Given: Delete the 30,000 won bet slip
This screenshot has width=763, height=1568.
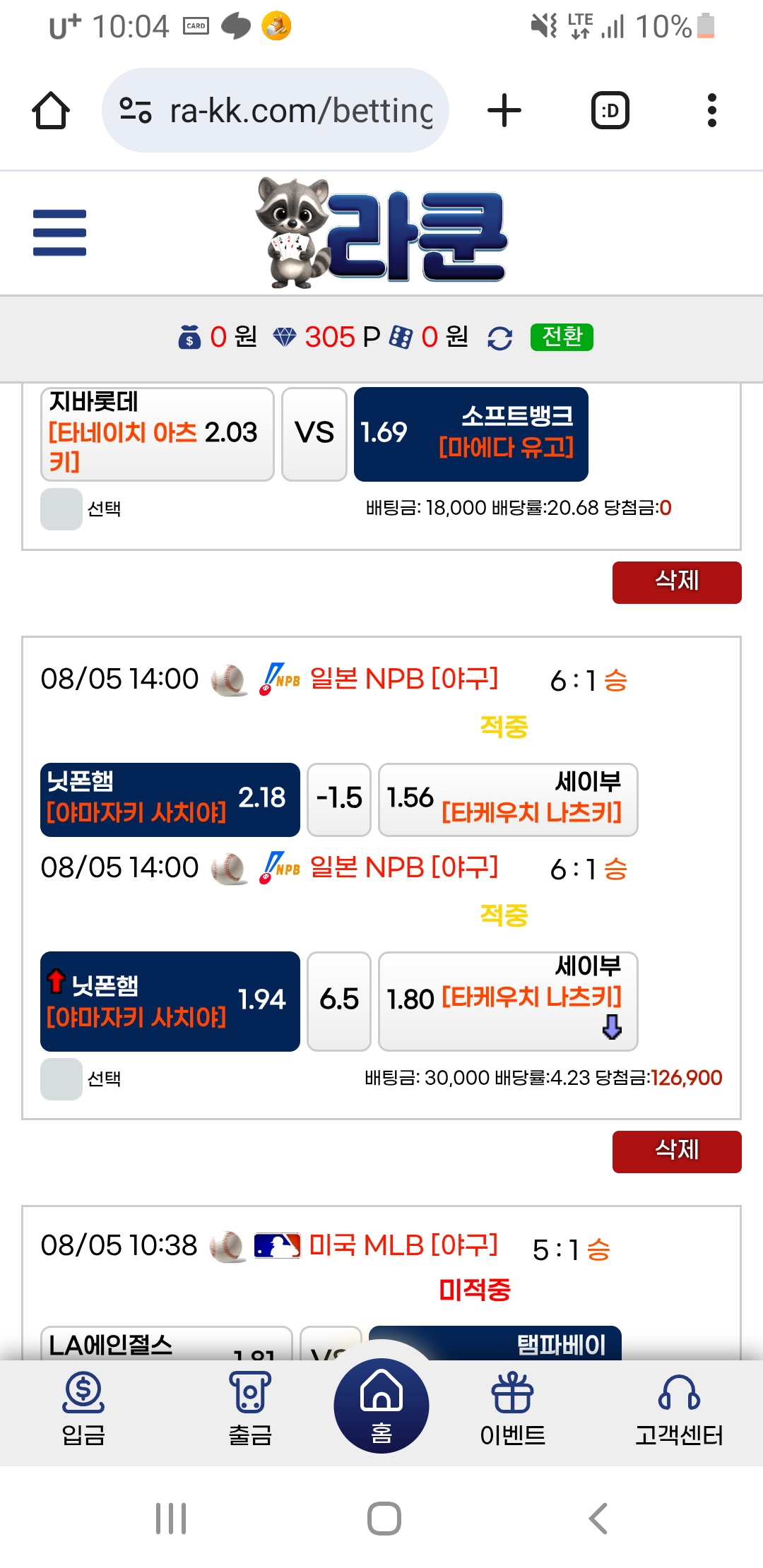Looking at the screenshot, I should 676,1151.
